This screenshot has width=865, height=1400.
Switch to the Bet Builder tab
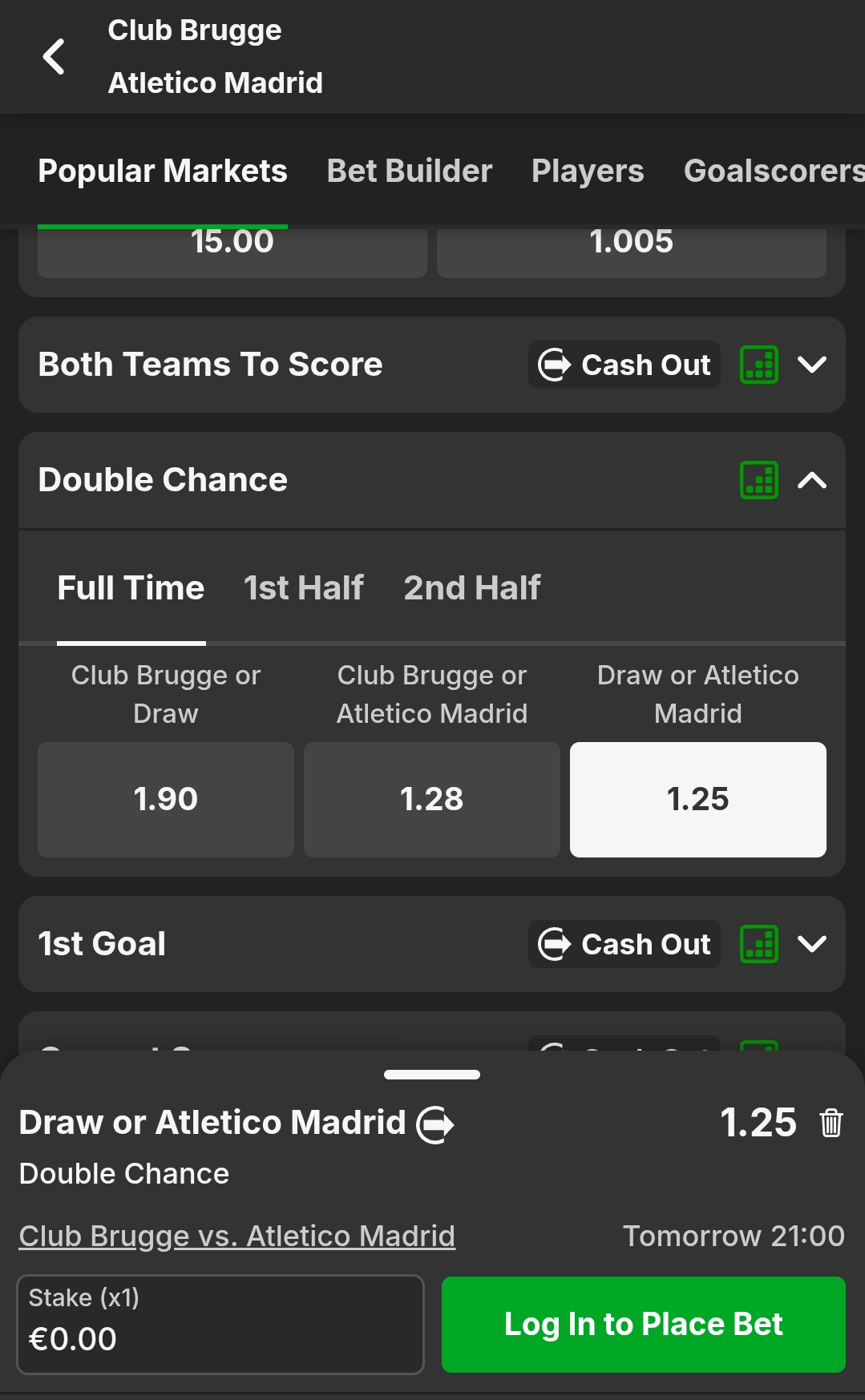point(409,171)
